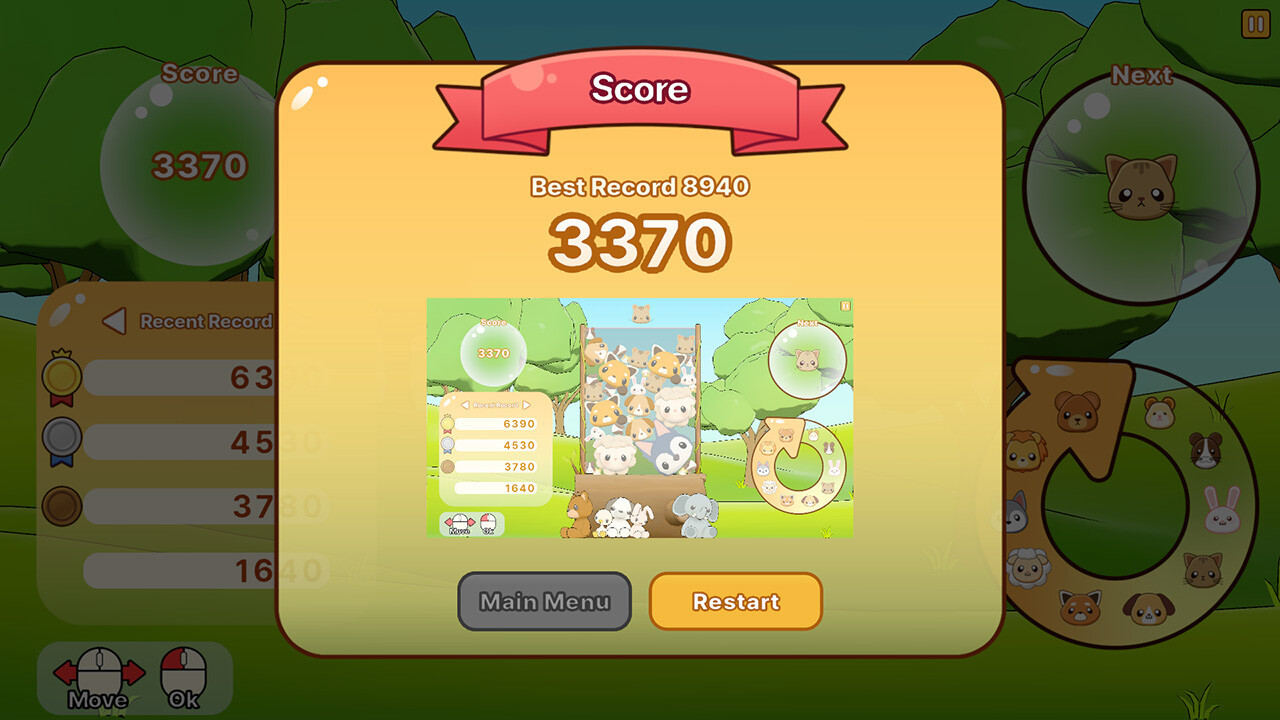Go to previous Recent Record page
The image size is (1280, 720).
[x=115, y=321]
